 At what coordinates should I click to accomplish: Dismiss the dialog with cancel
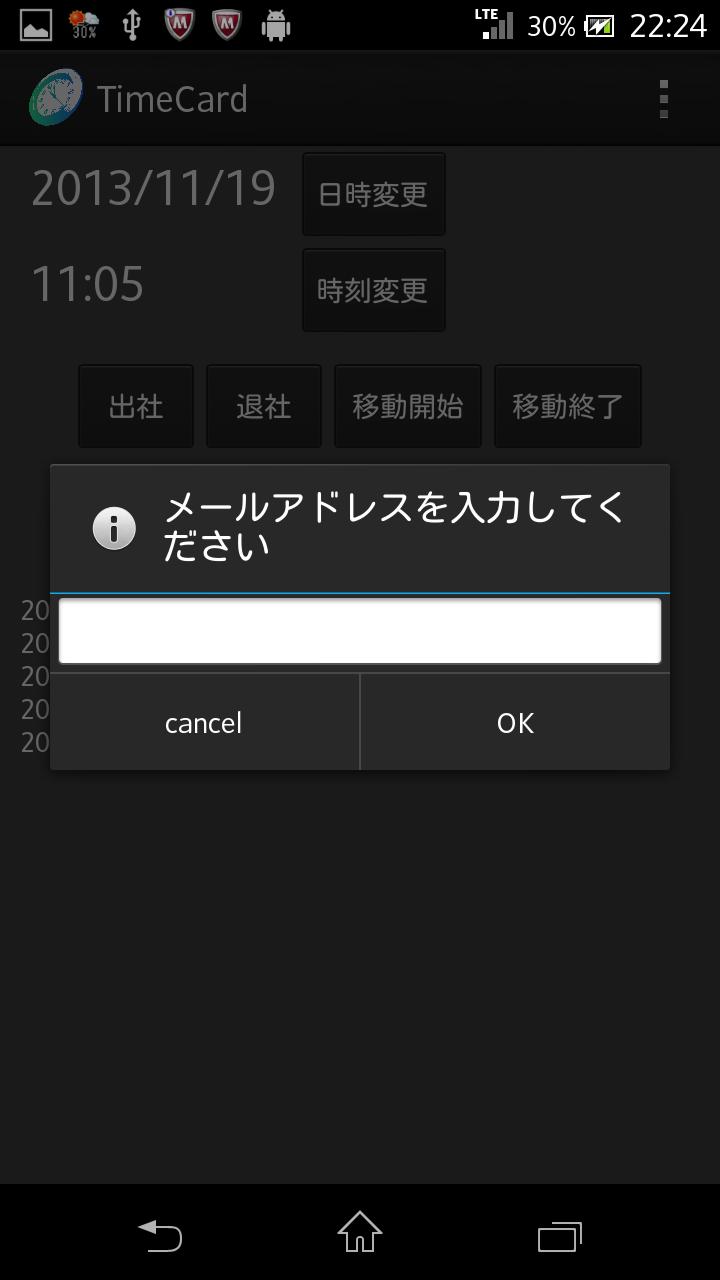tap(203, 722)
